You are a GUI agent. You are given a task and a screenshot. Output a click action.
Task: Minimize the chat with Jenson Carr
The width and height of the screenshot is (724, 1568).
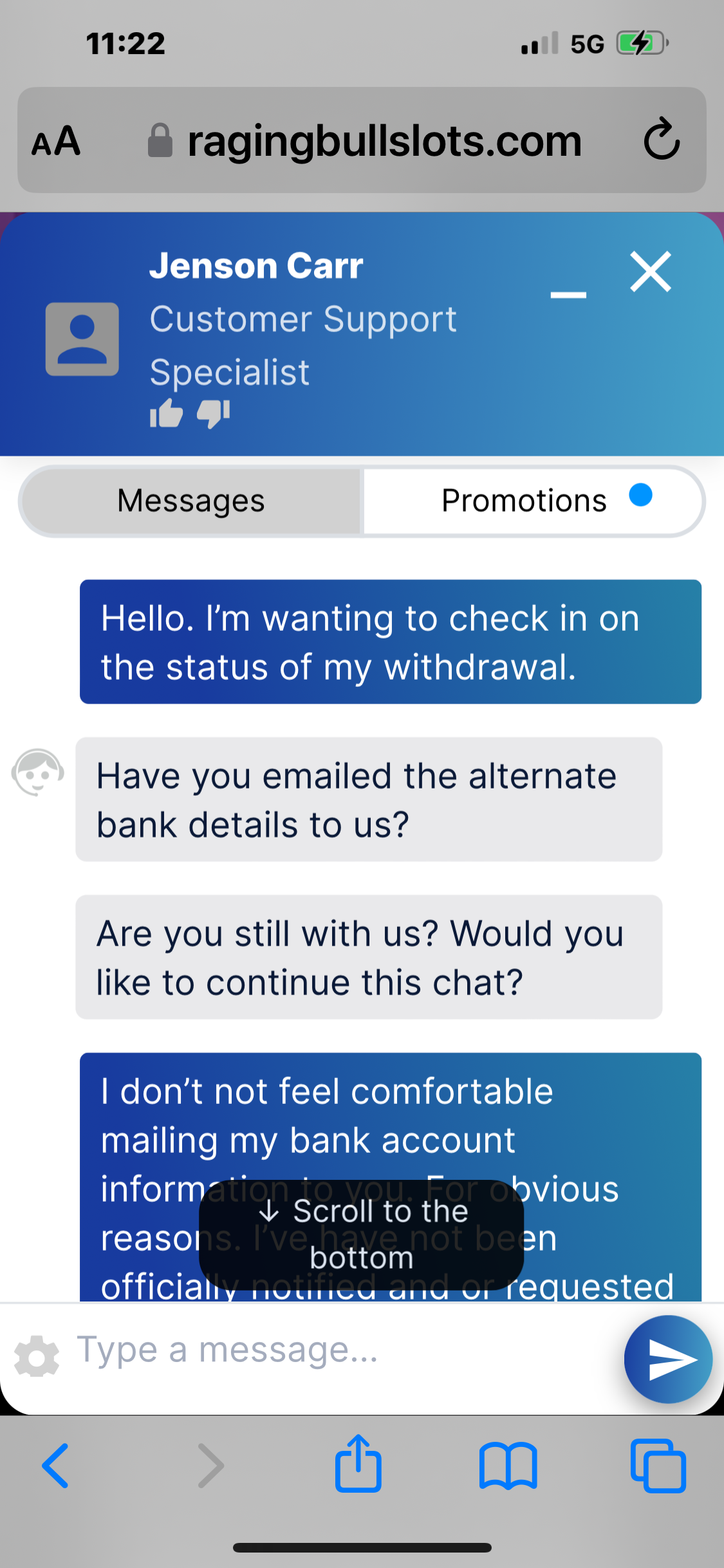coord(568,294)
